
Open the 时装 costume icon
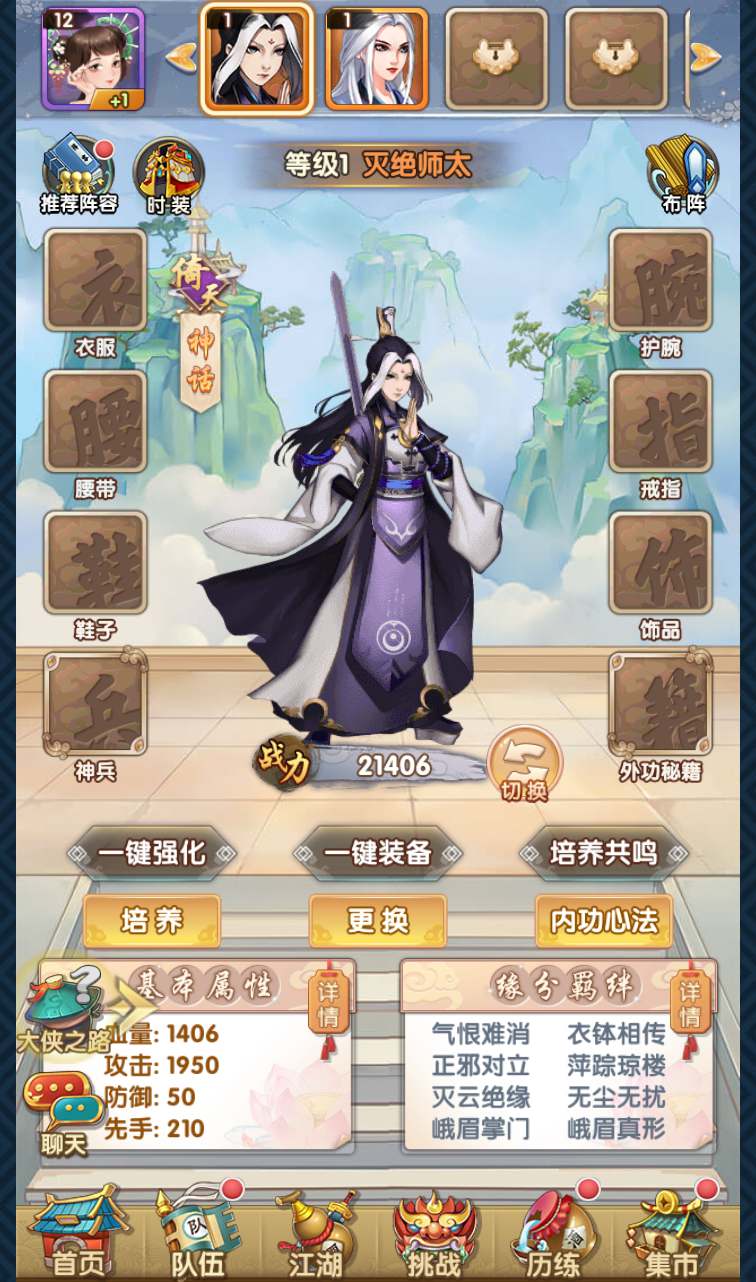[168, 172]
